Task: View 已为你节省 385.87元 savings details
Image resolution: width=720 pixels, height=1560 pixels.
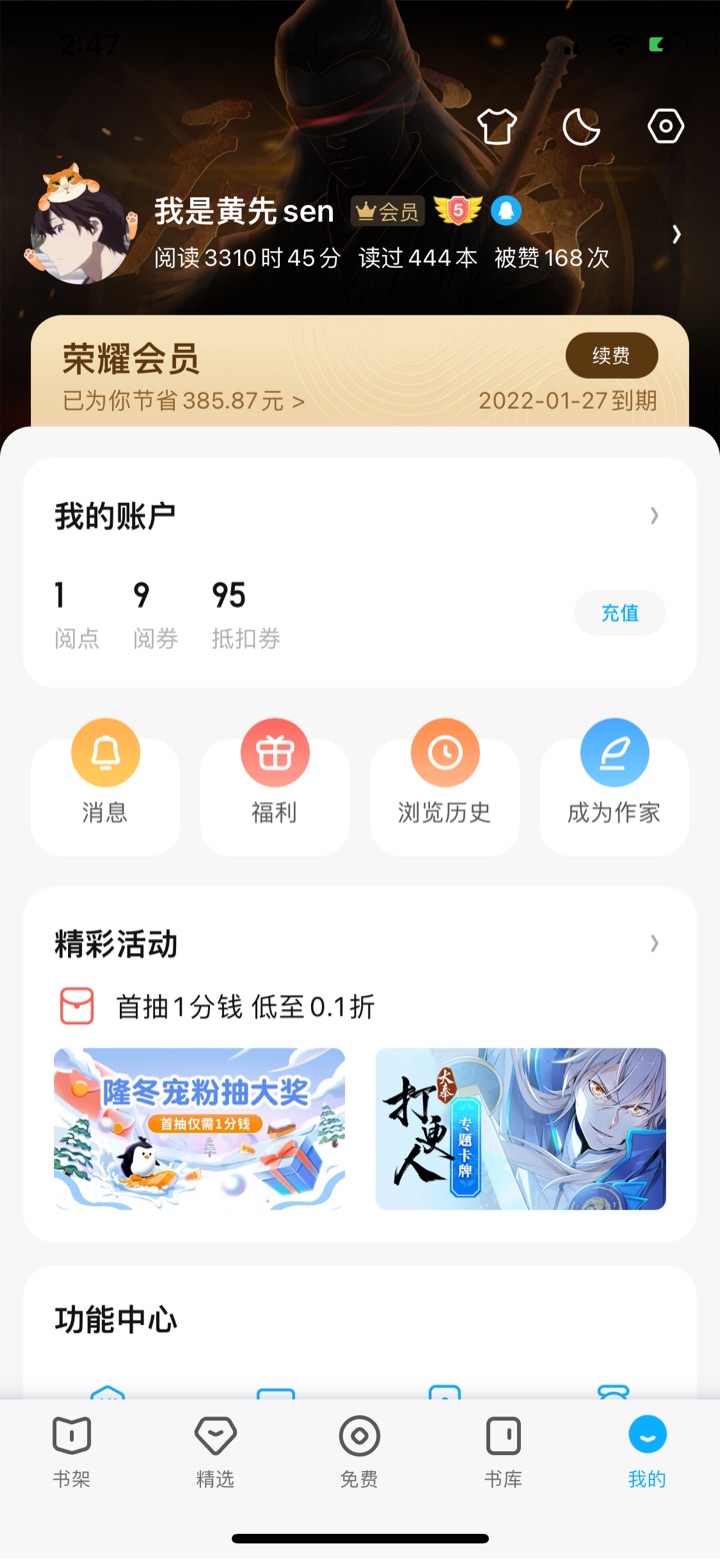Action: pos(184,401)
